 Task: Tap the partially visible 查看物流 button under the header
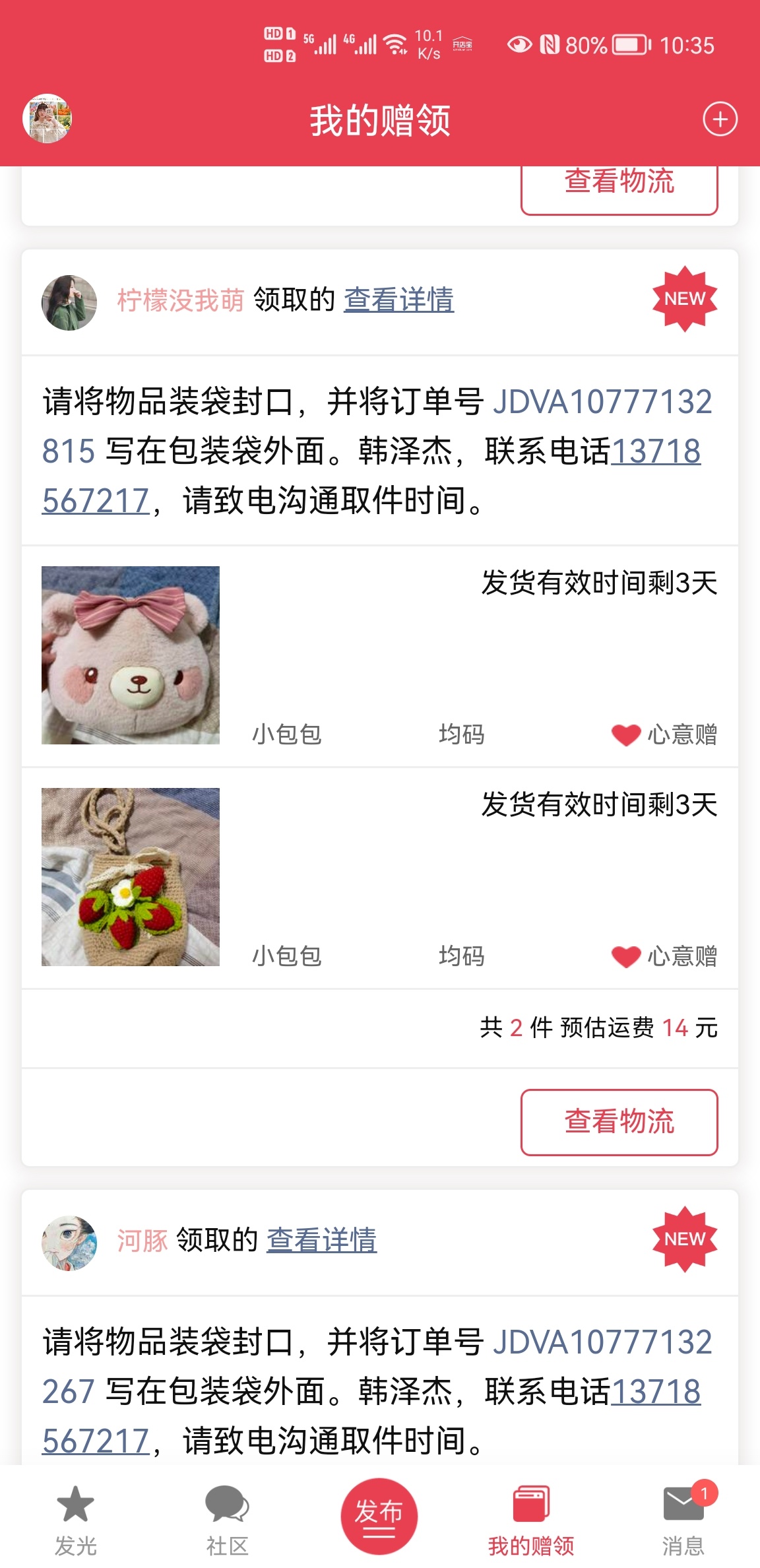coord(619,189)
